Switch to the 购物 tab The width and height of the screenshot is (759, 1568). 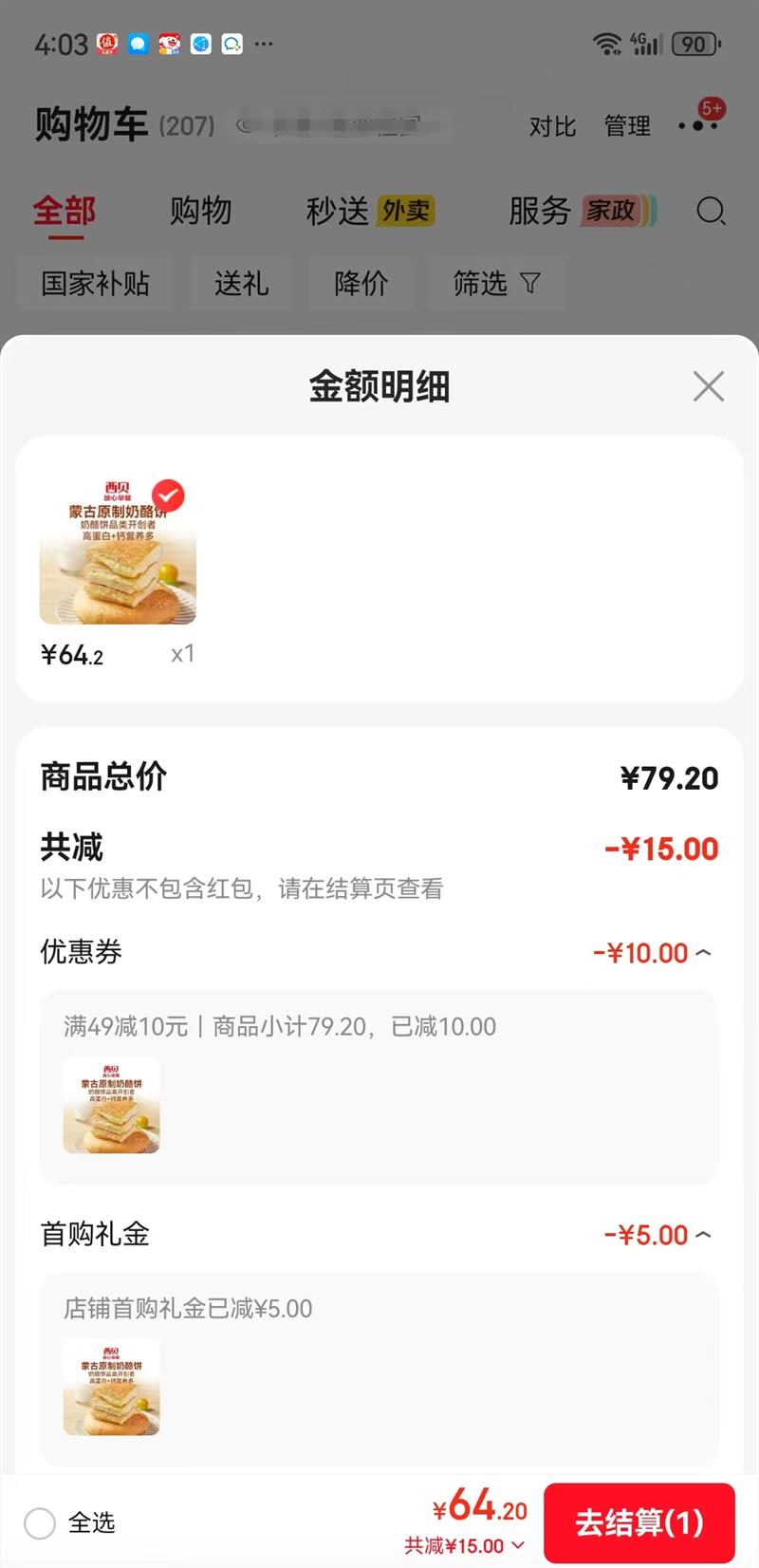tap(200, 211)
